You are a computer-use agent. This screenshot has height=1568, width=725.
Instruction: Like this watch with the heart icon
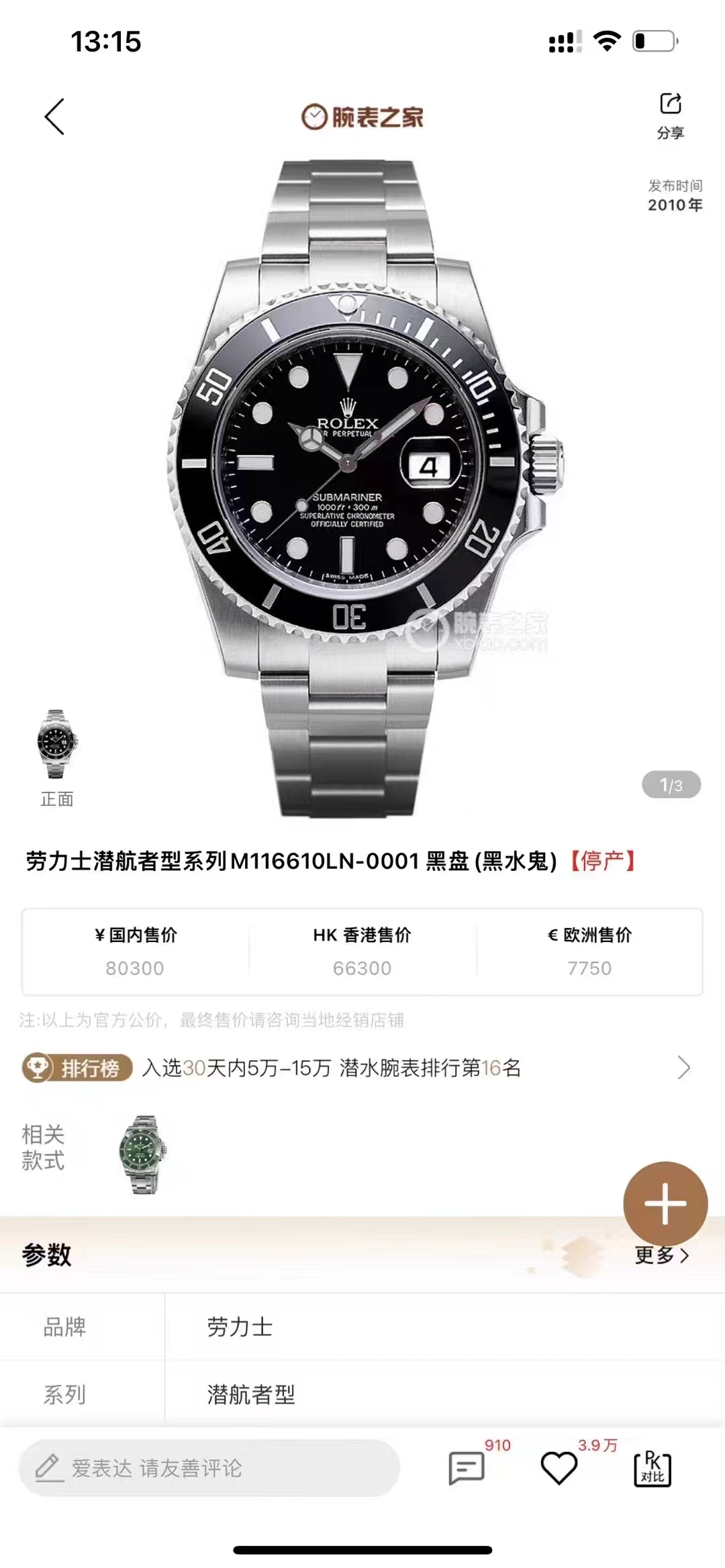pos(559,1468)
